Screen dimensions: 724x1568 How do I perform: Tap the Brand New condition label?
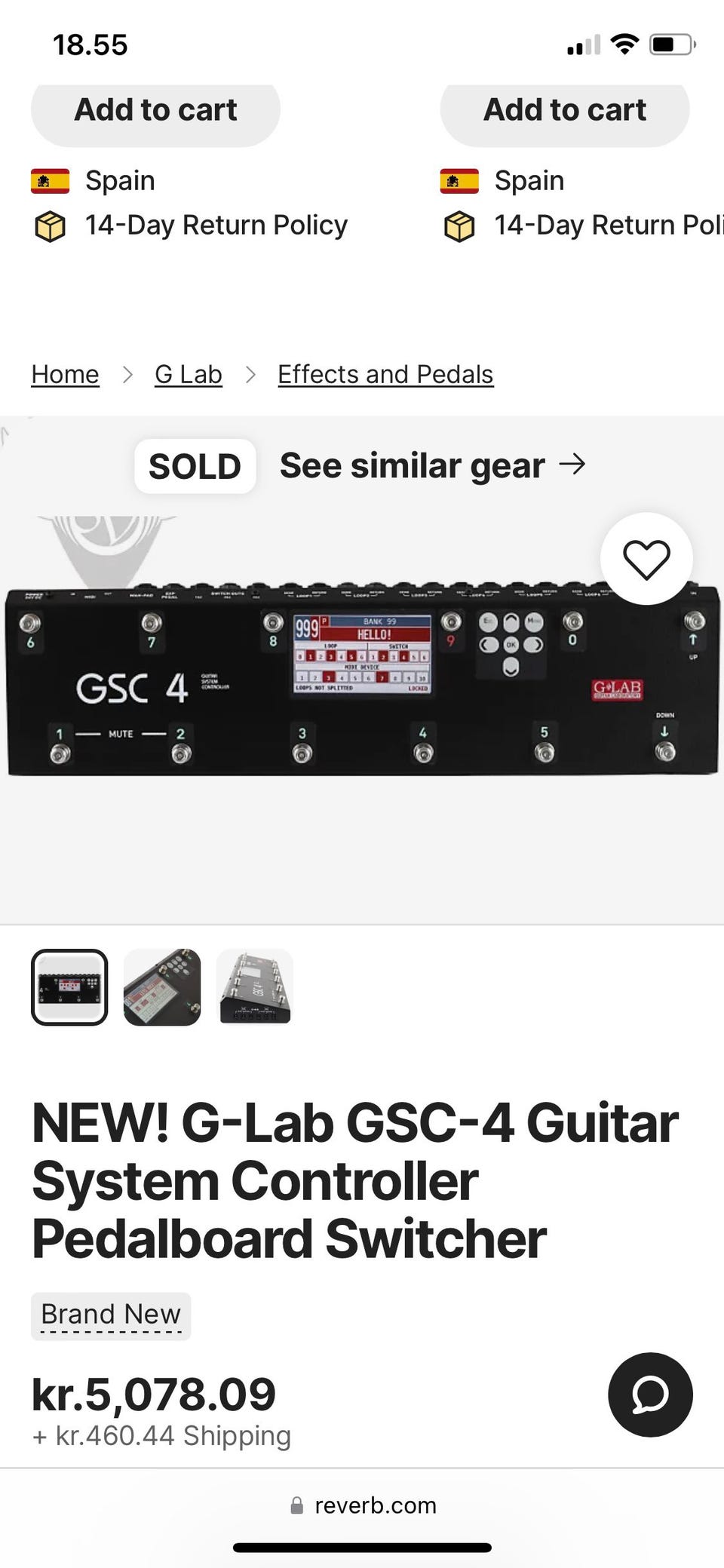coord(111,1315)
